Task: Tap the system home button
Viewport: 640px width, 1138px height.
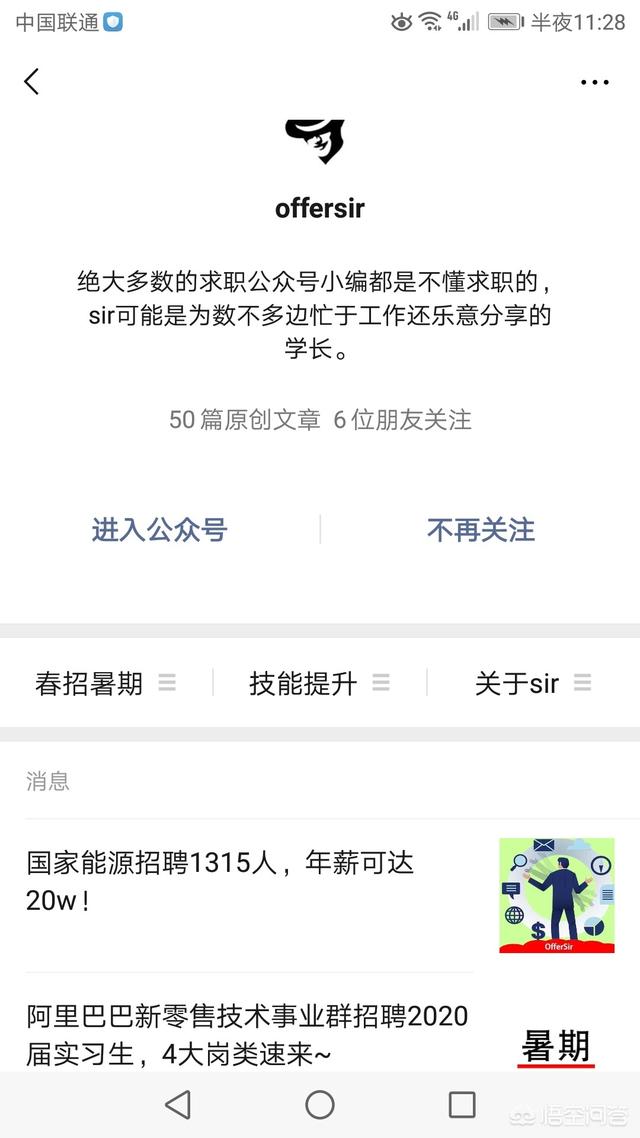Action: click(x=320, y=1105)
